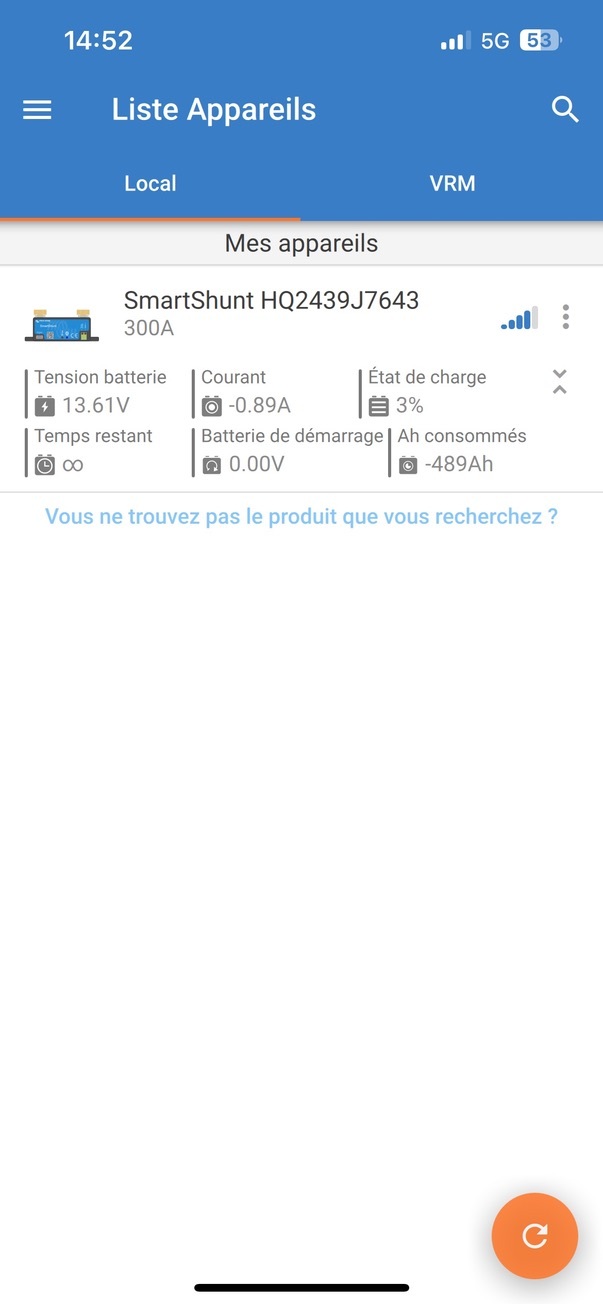Refresh the device list
Viewport: 603px width, 1304px height.
pyautogui.click(x=535, y=1236)
